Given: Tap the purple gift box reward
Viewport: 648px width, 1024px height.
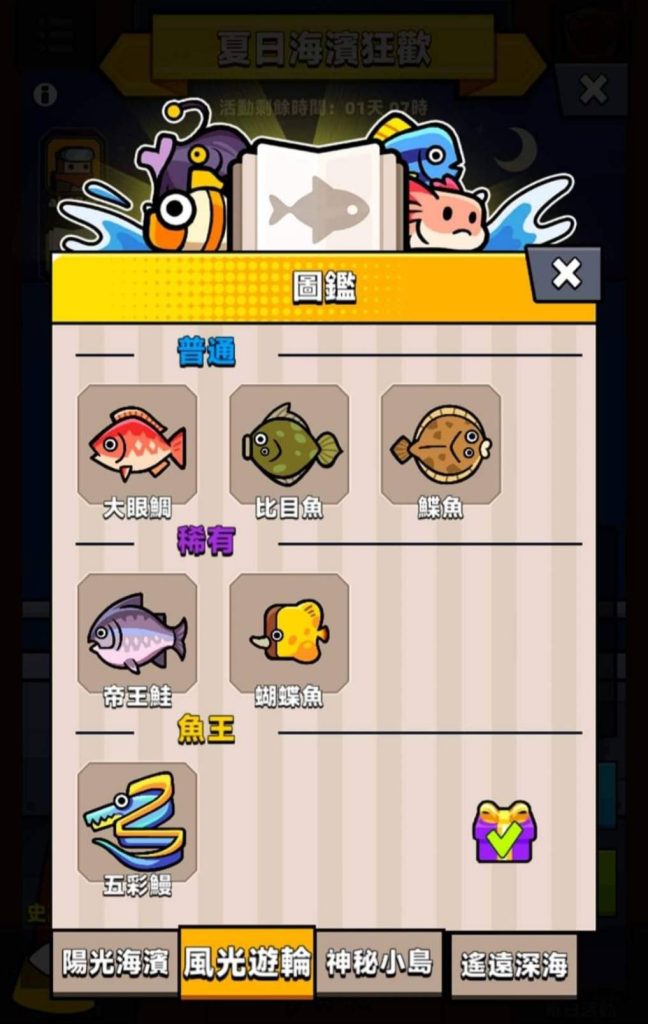Looking at the screenshot, I should pyautogui.click(x=504, y=831).
